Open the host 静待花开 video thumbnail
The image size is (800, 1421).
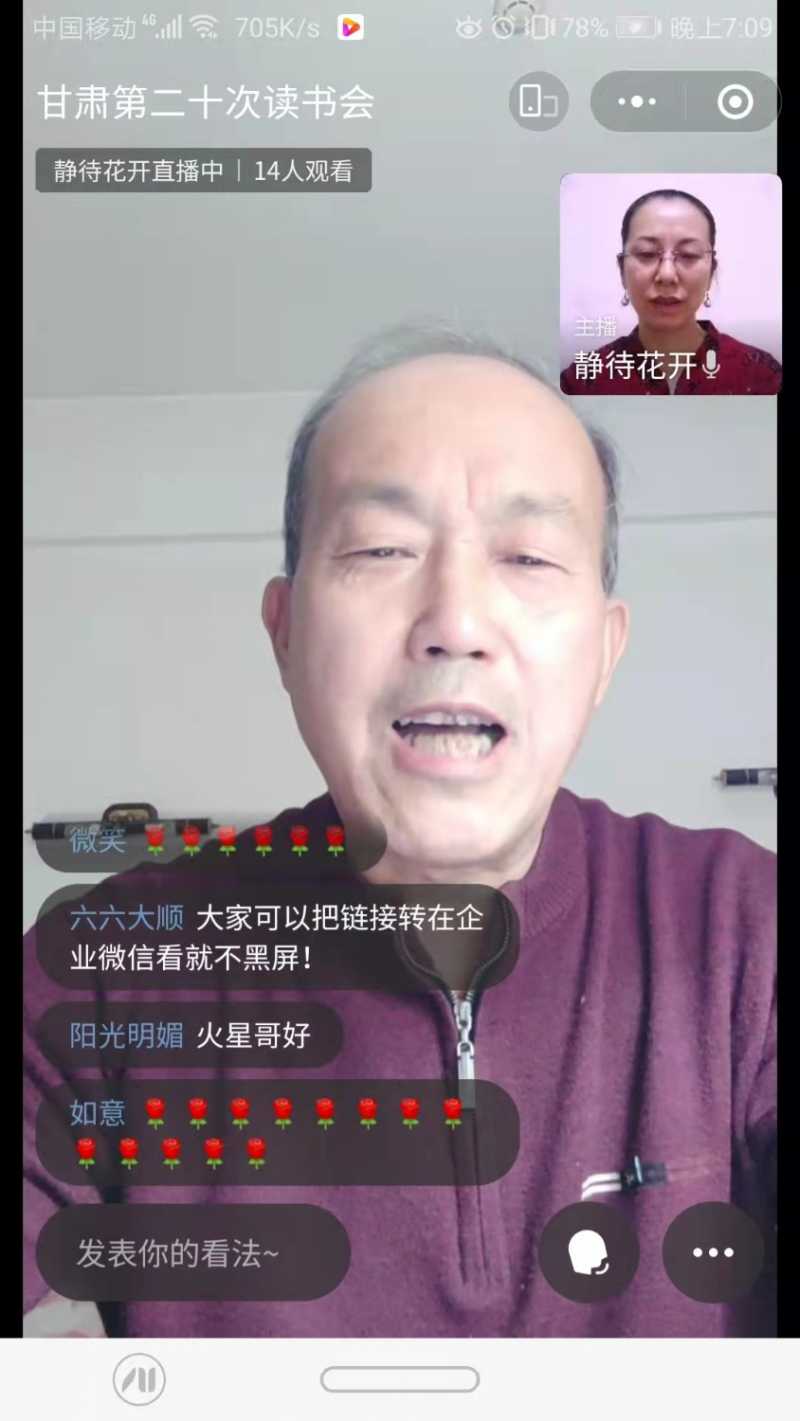pyautogui.click(x=670, y=284)
